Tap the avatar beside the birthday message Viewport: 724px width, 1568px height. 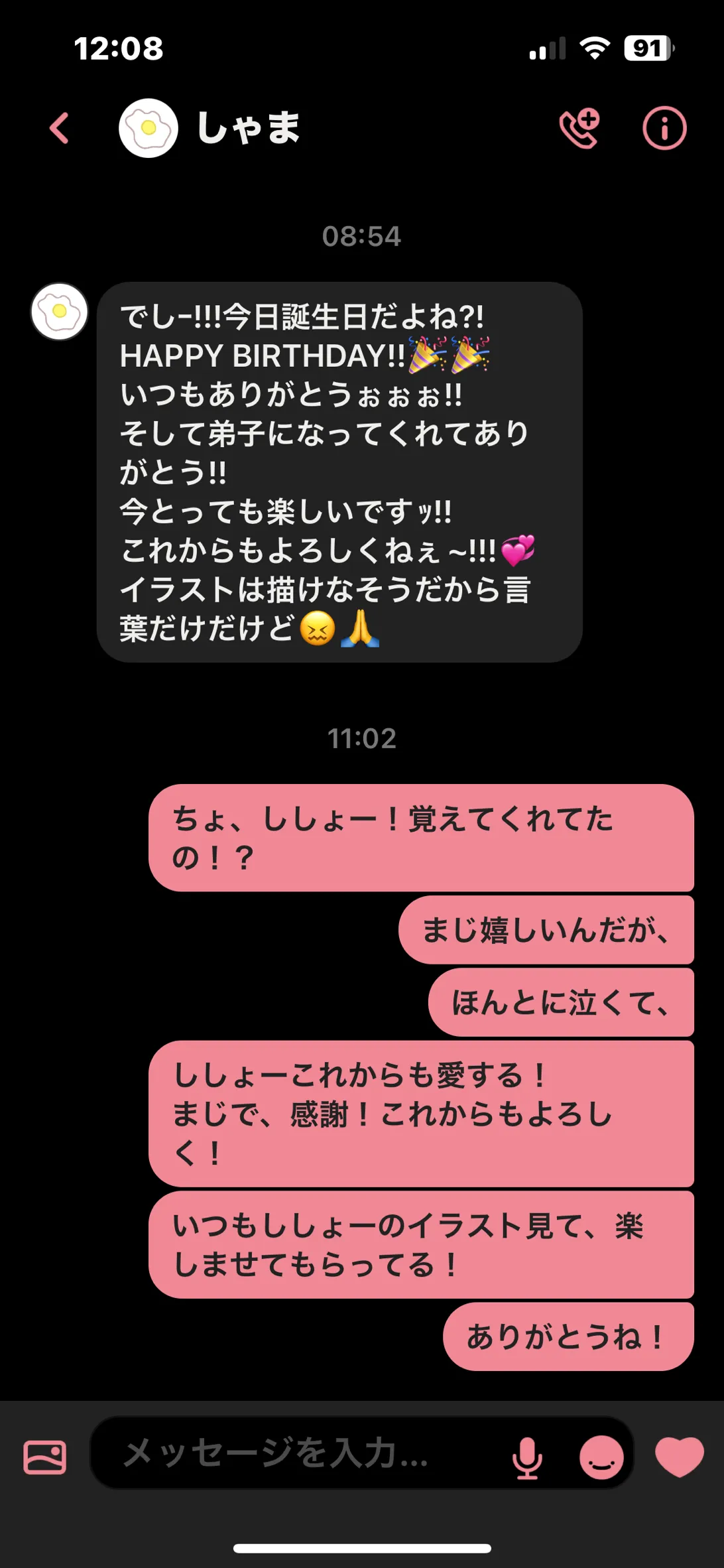[60, 312]
